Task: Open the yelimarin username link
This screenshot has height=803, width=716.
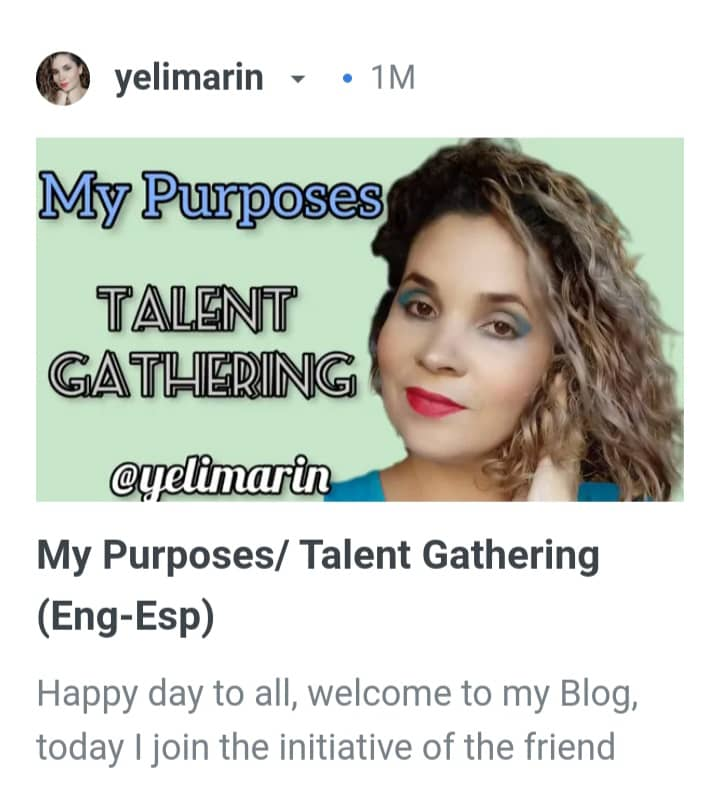Action: (189, 78)
